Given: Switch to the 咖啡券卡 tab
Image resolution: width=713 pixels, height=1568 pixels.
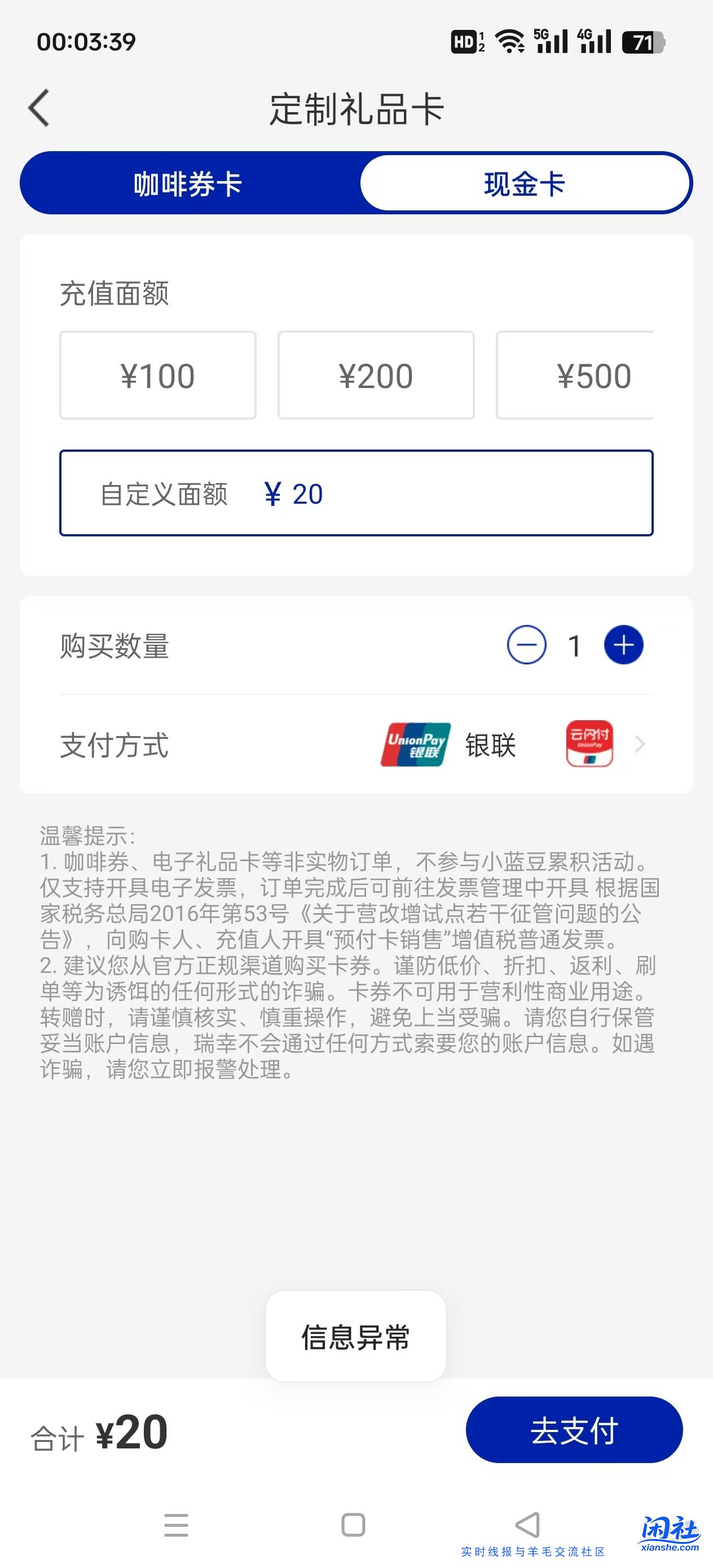Looking at the screenshot, I should tap(186, 184).
